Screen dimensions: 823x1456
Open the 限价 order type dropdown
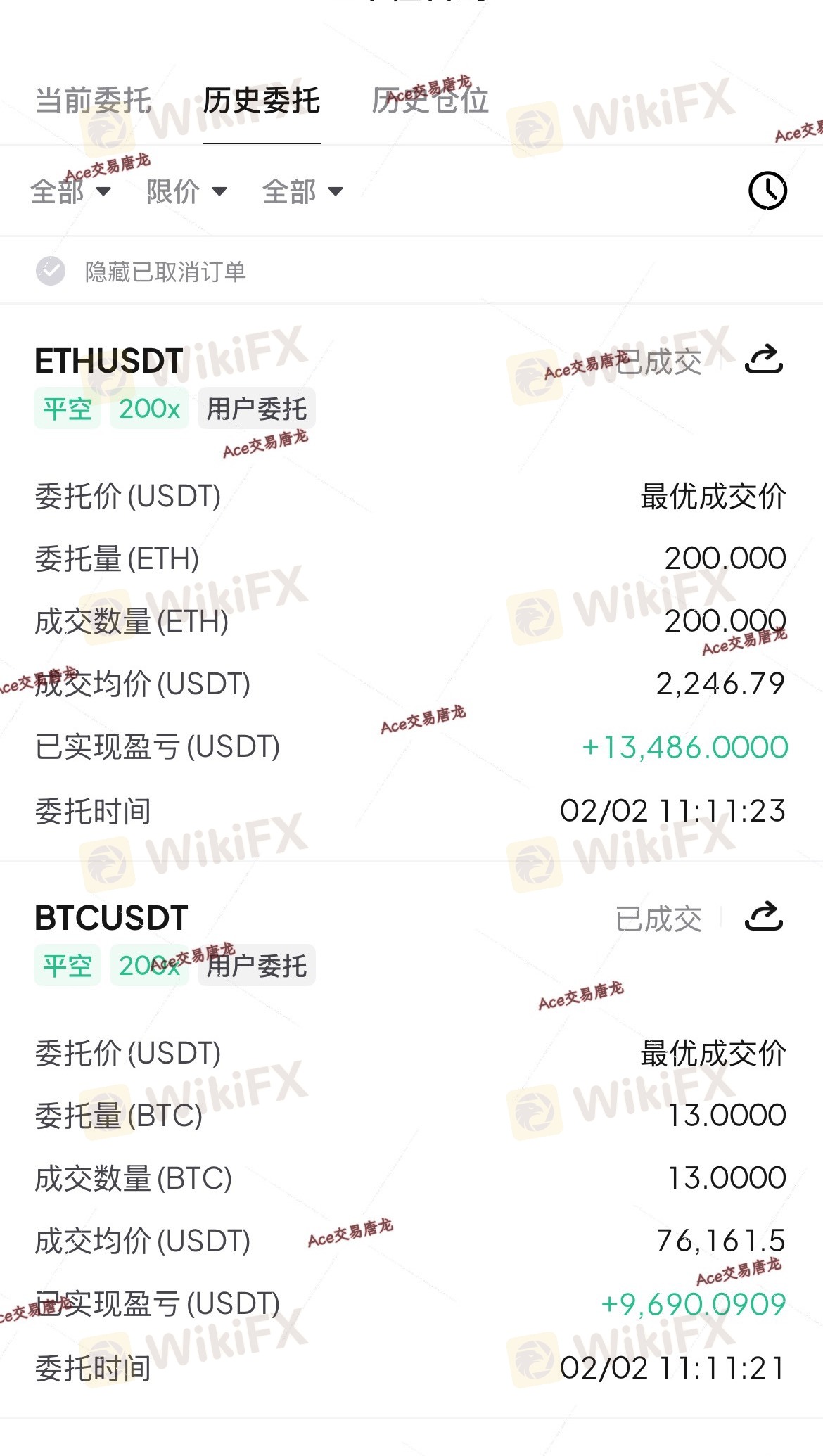point(186,191)
